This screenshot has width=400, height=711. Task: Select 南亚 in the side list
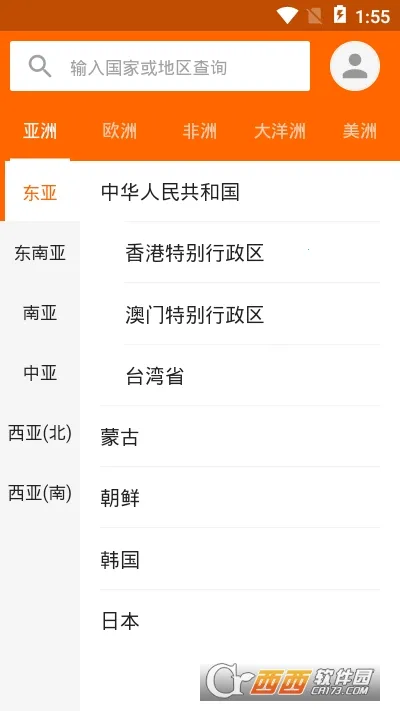point(40,313)
